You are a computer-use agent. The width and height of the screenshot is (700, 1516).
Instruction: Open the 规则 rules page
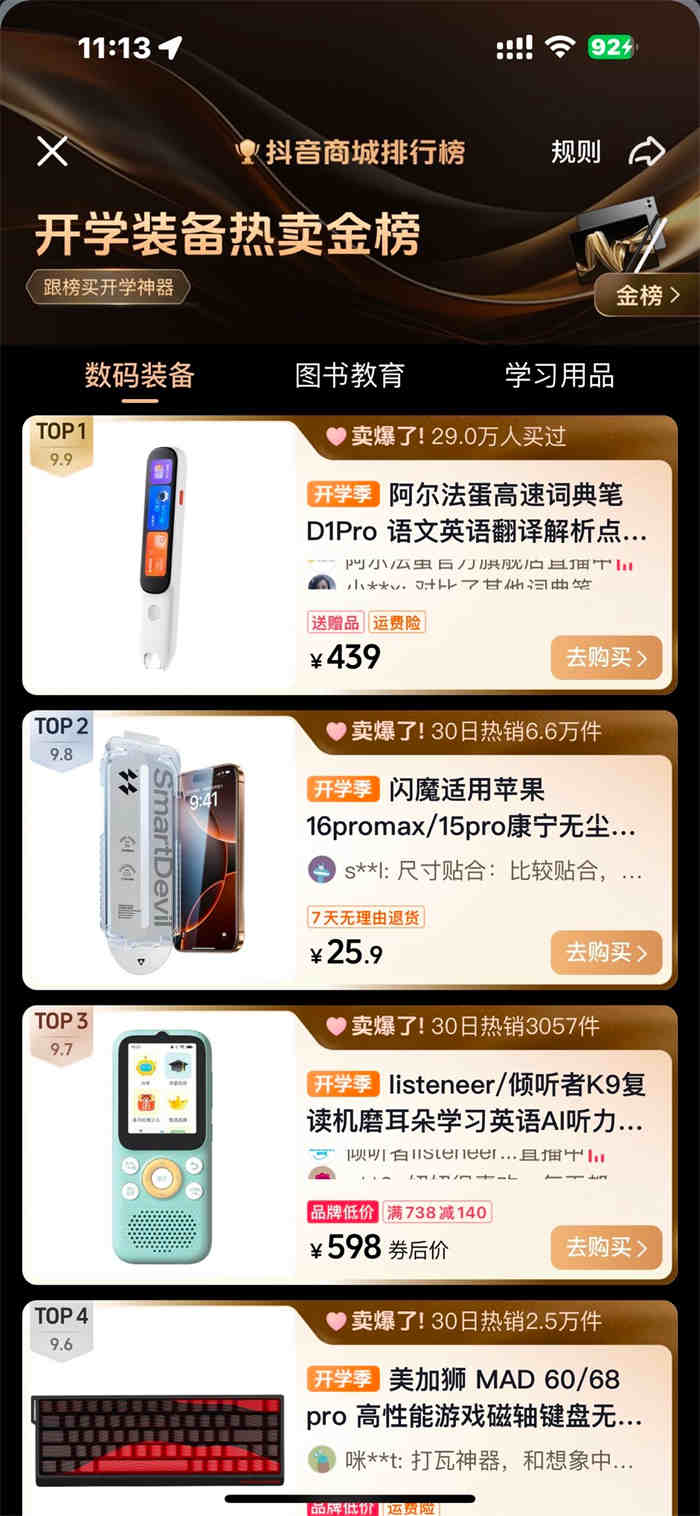[576, 152]
